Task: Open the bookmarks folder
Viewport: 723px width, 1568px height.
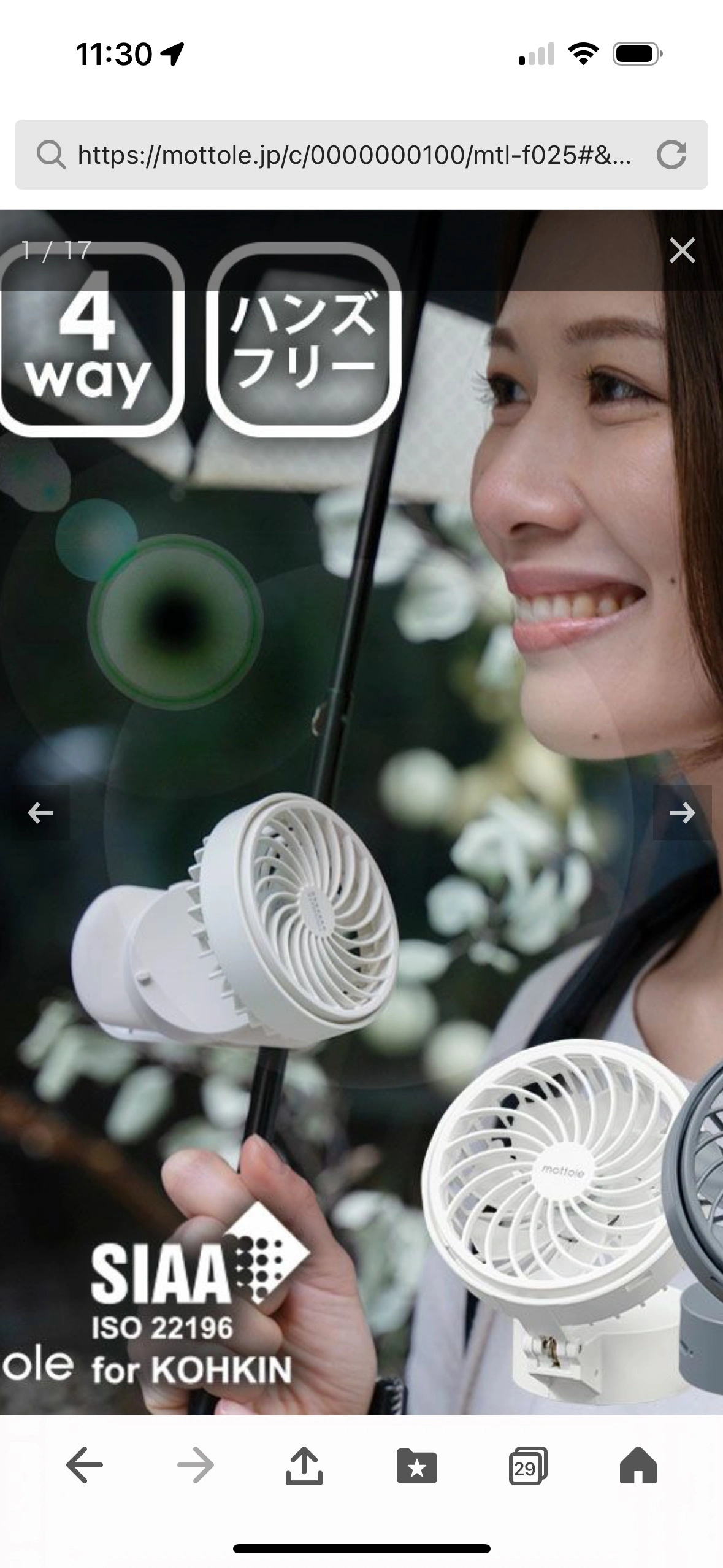Action: (416, 1466)
